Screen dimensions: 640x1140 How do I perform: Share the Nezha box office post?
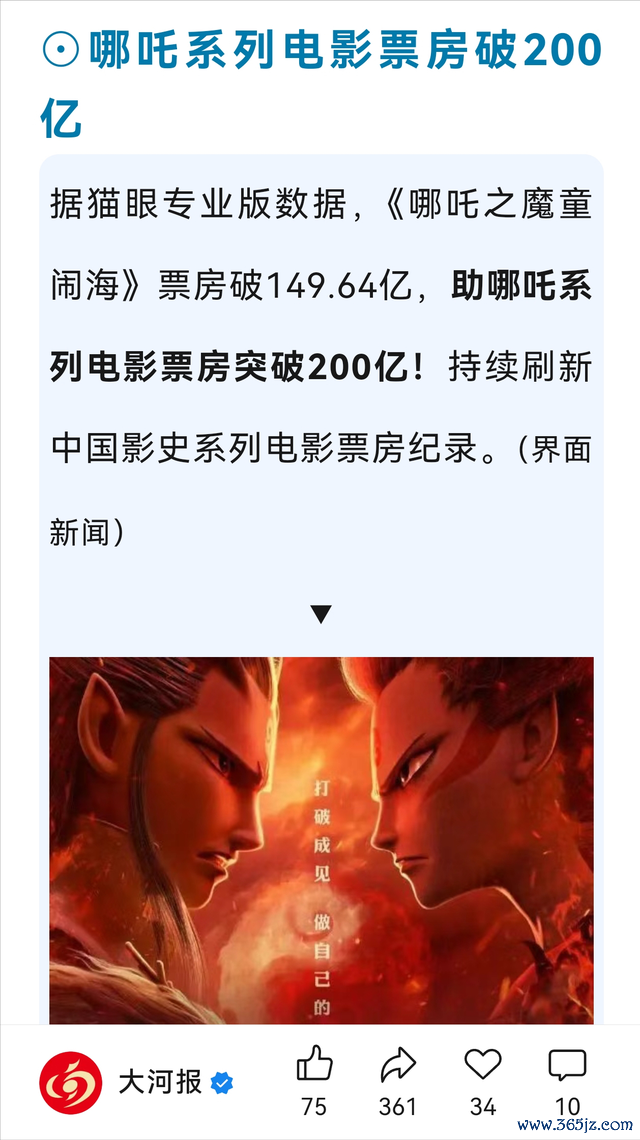pyautogui.click(x=398, y=1066)
